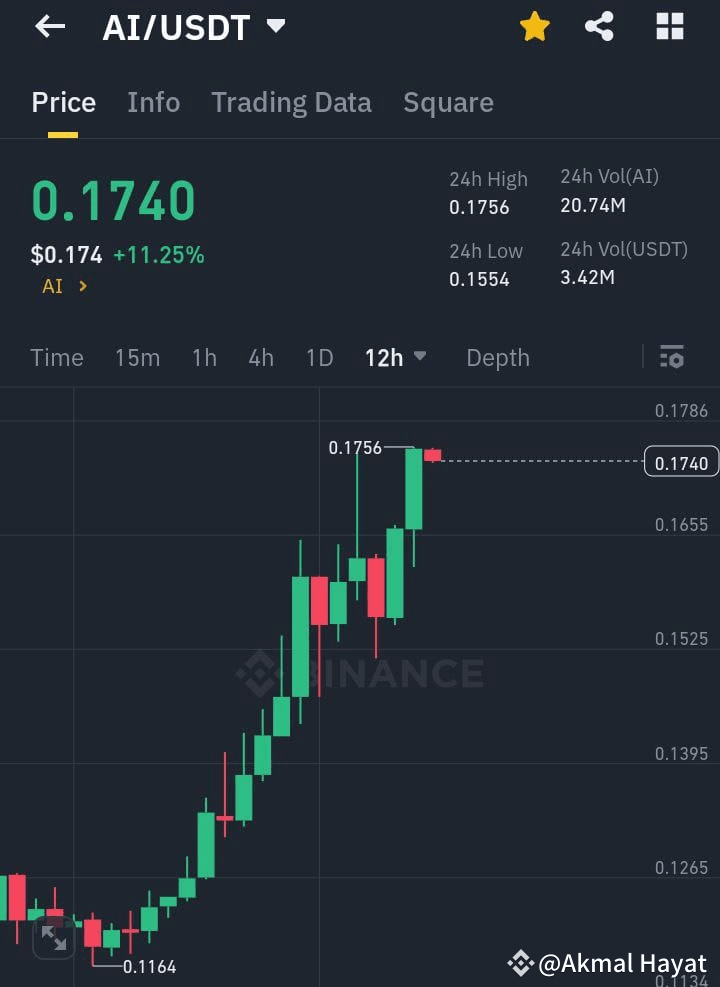Toggle AI/USDT as a favorite pair
The height and width of the screenshot is (987, 720).
tap(534, 26)
